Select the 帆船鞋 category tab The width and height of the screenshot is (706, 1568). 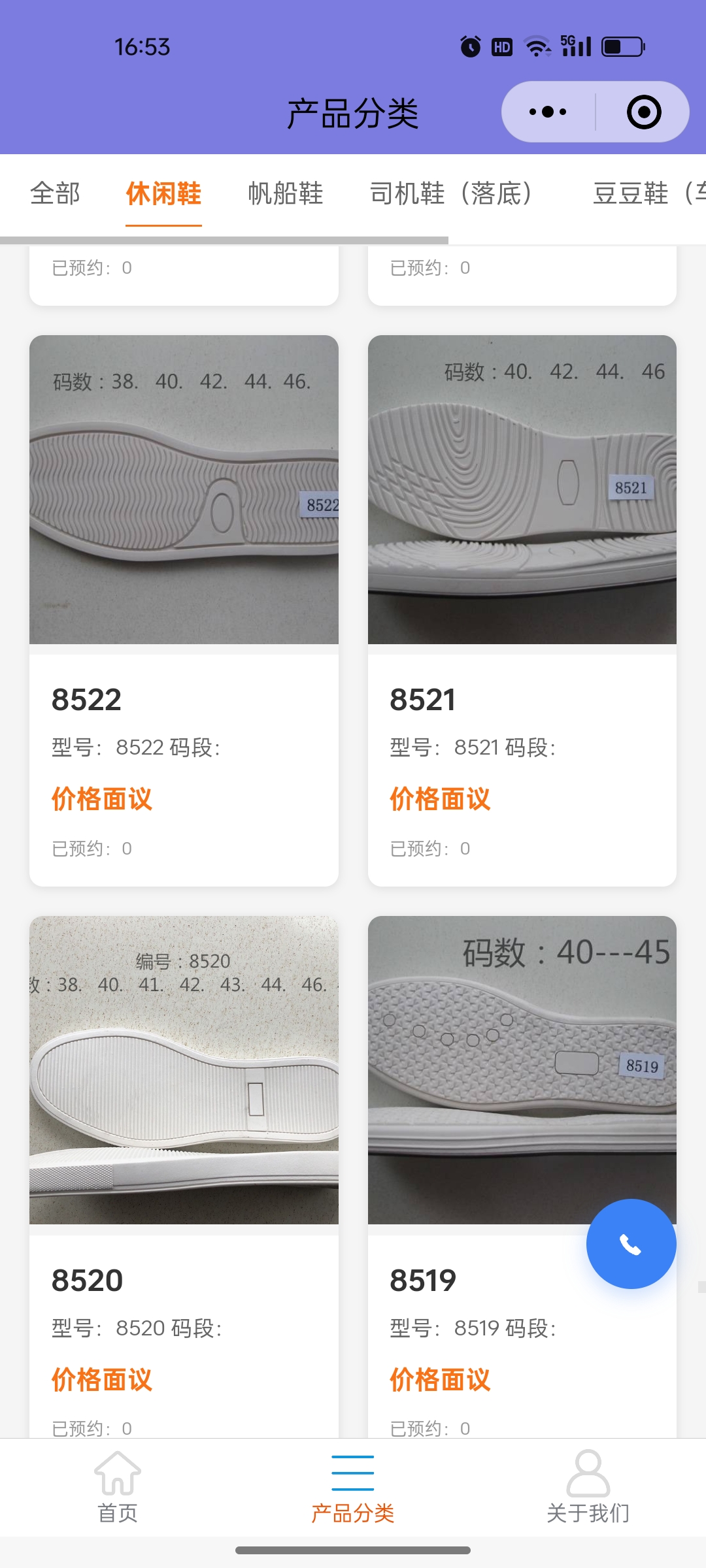pyautogui.click(x=286, y=193)
